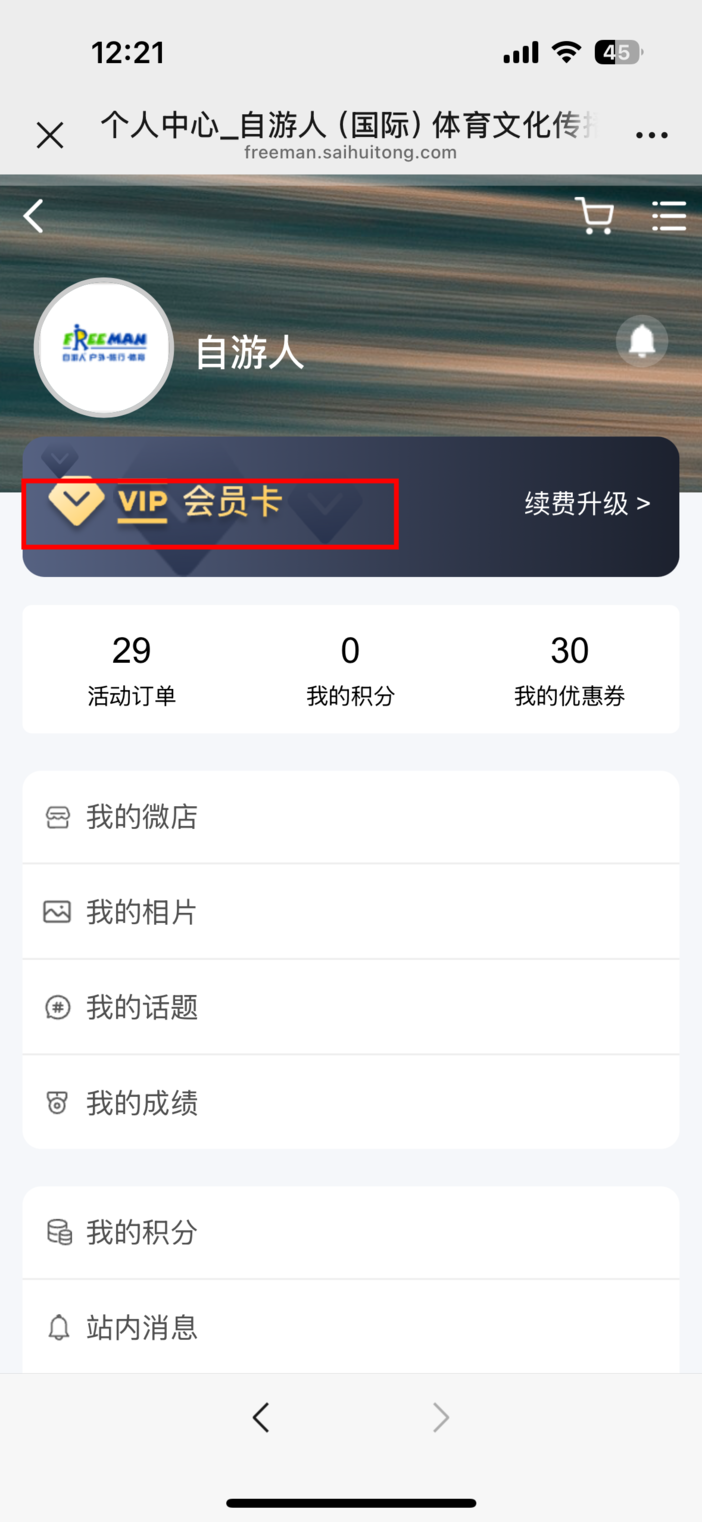Tap the 自游人 profile avatar
The width and height of the screenshot is (702, 1522).
click(x=104, y=347)
